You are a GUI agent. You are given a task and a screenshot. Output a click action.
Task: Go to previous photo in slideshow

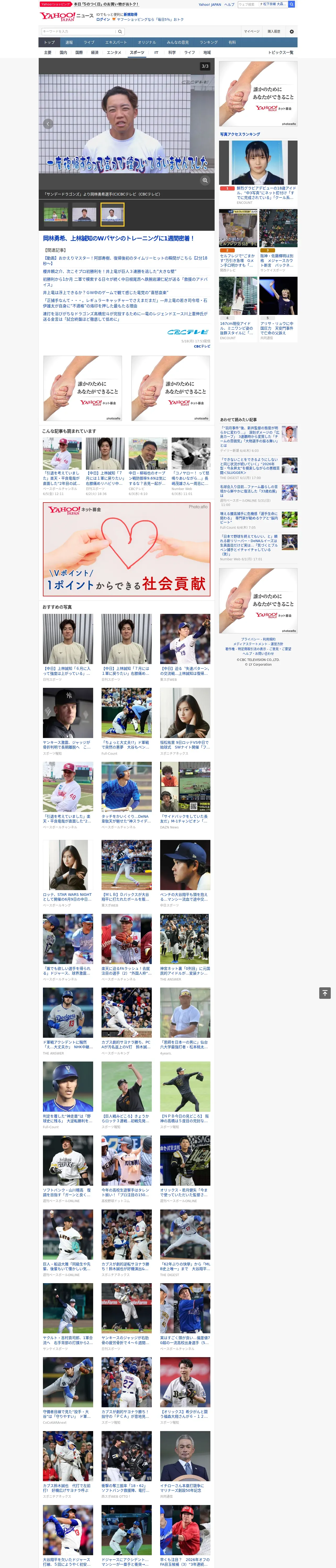48,124
